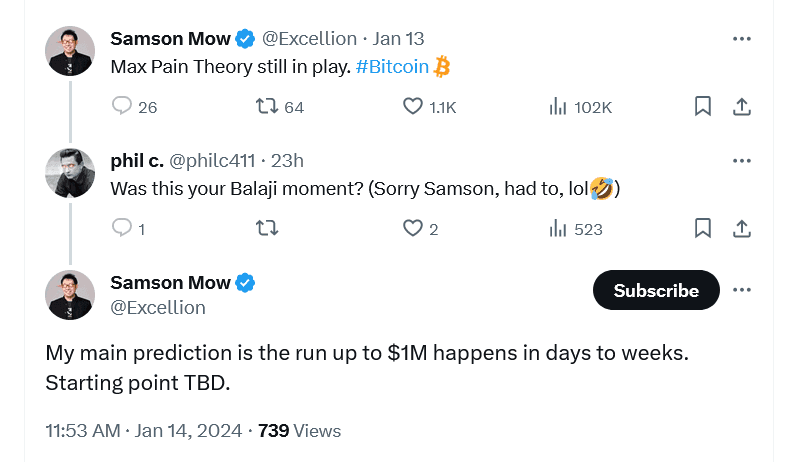Retweet Samson Mow's Max Pain Theory tweet

click(267, 107)
